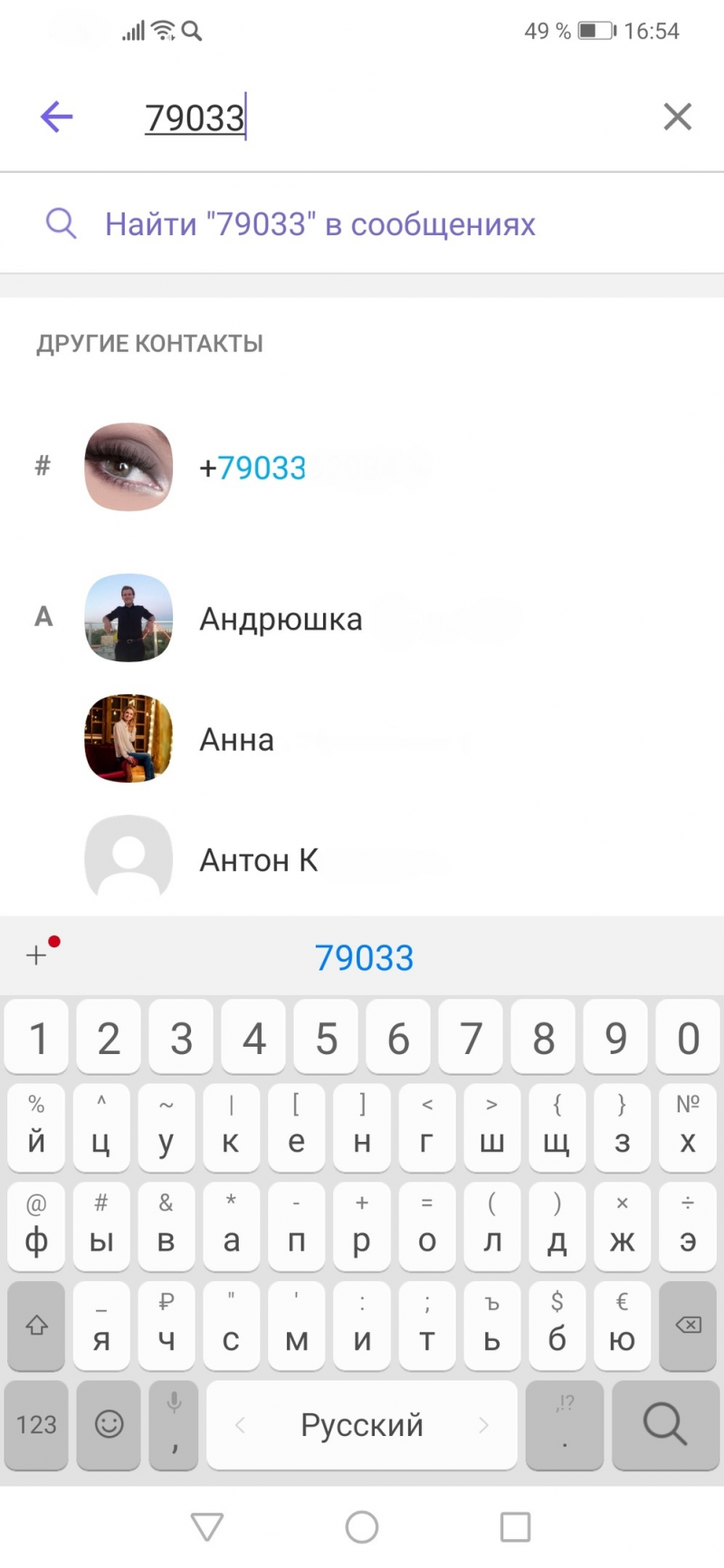Toggle the Shift key on the keyboard
This screenshot has width=724, height=1568.
[x=36, y=1326]
